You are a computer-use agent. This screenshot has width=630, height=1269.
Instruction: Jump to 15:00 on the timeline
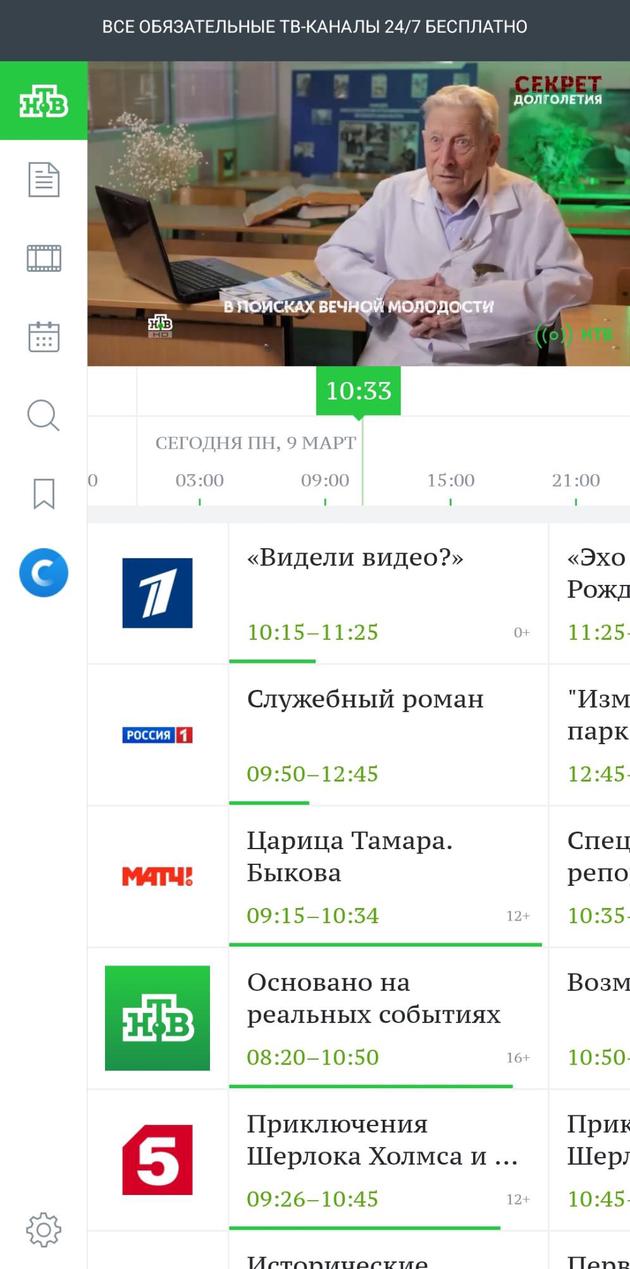450,482
